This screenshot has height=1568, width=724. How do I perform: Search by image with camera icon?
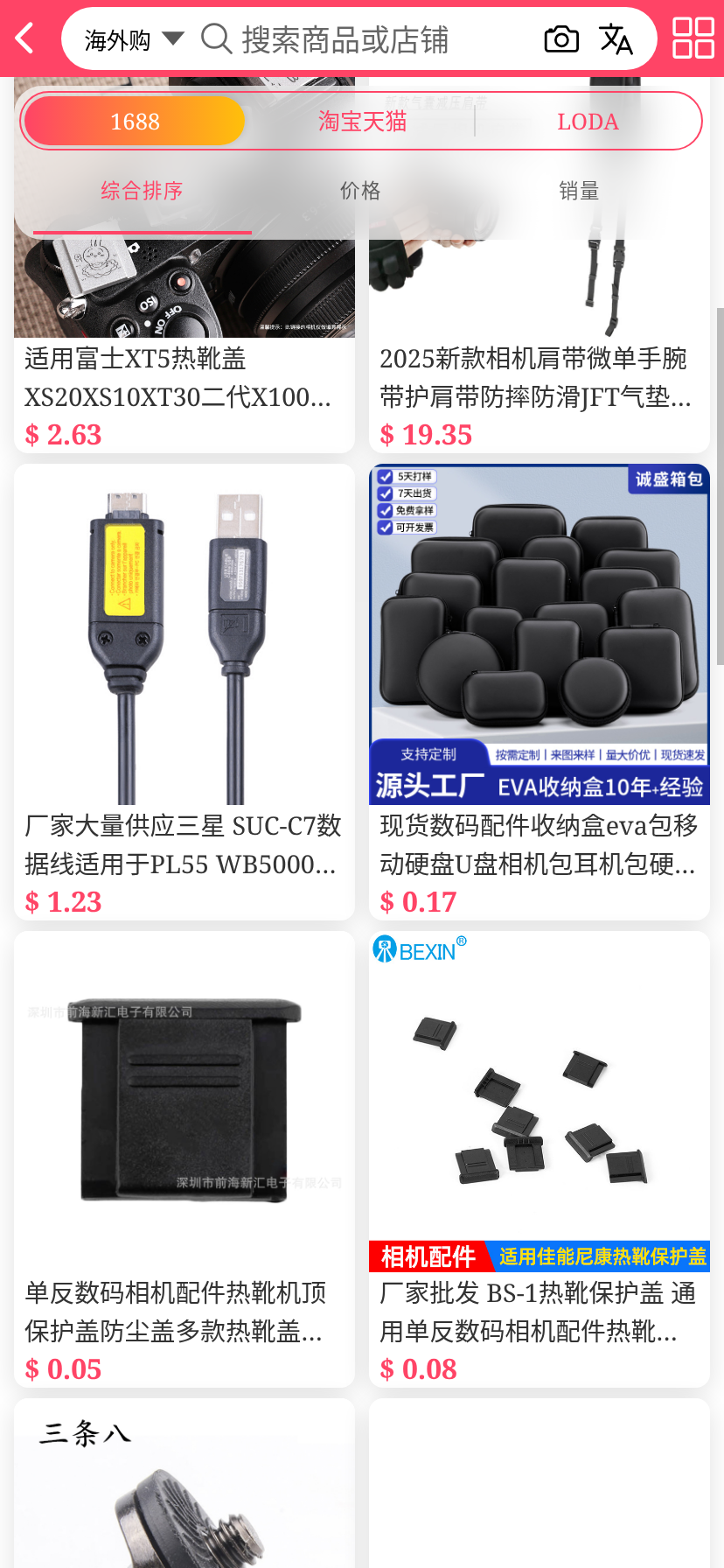point(561,39)
